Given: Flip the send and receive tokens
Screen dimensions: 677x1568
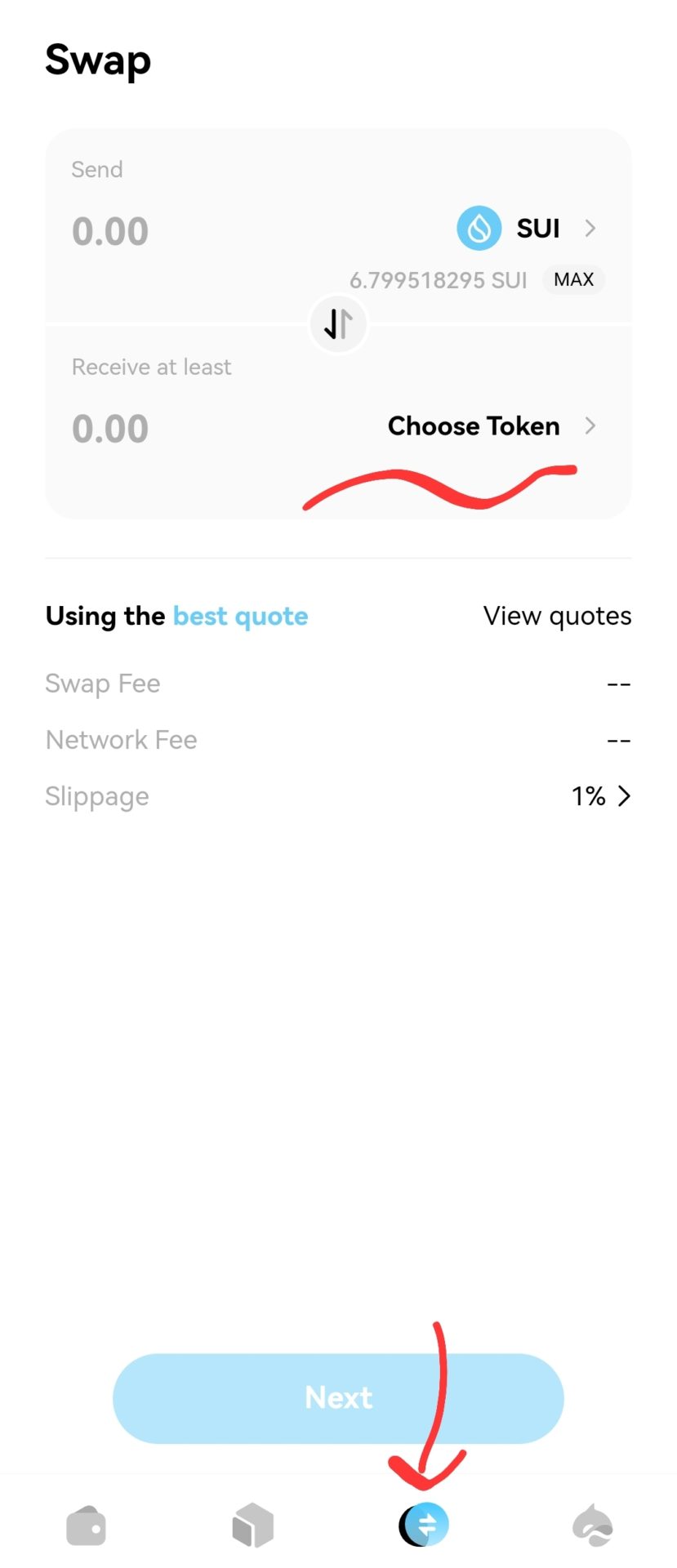Looking at the screenshot, I should 338,323.
